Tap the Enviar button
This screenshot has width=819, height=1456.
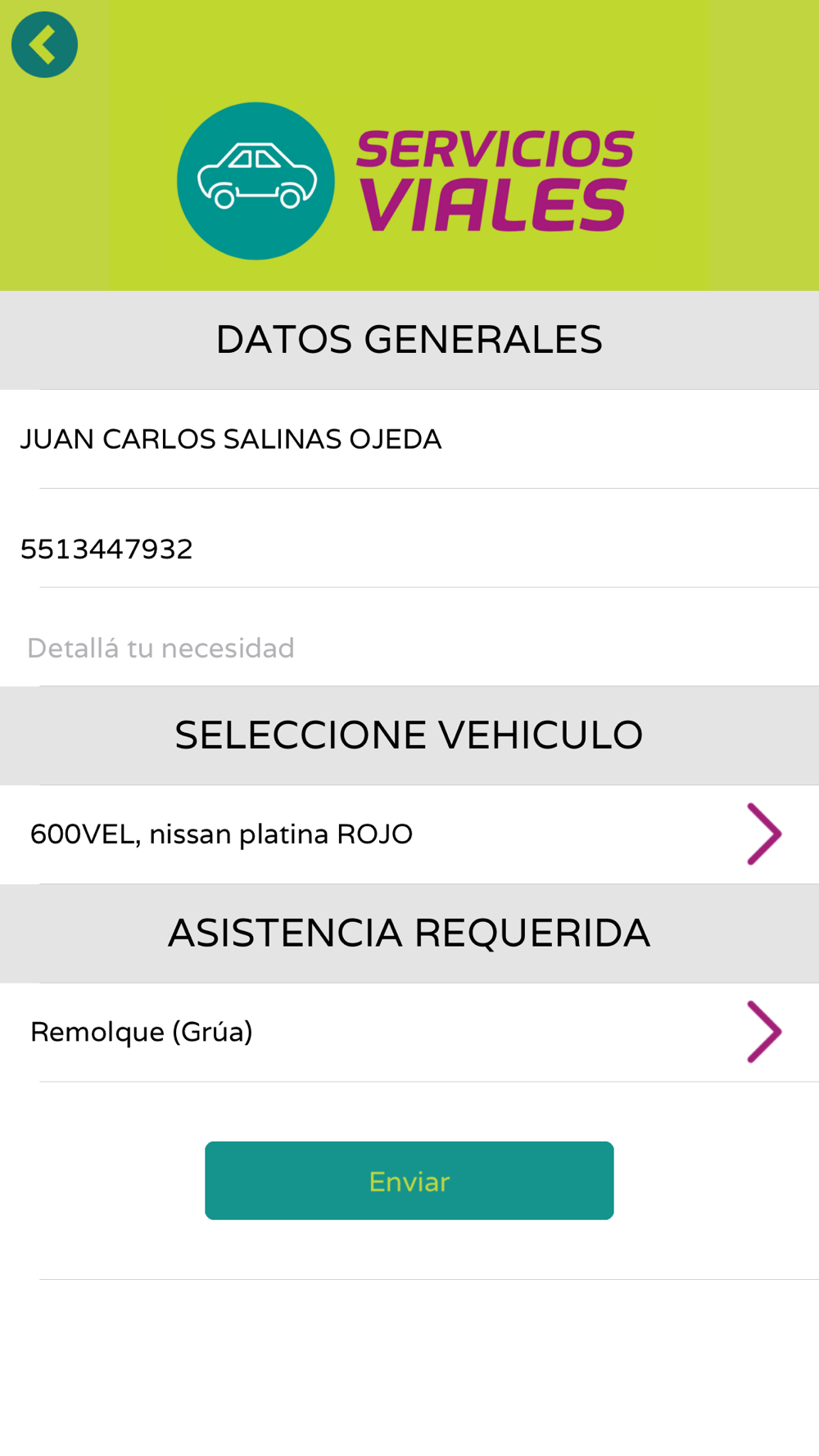pos(409,1181)
